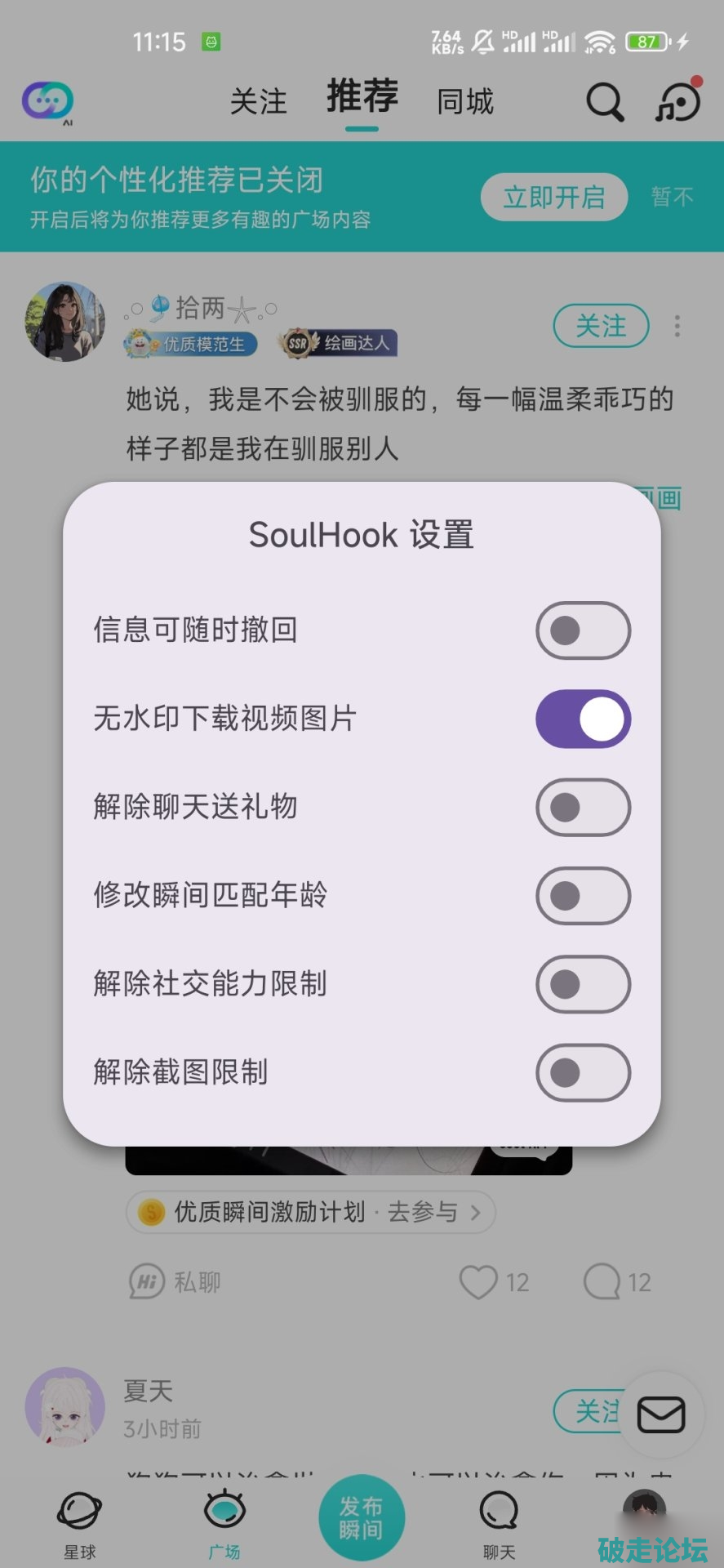Image resolution: width=724 pixels, height=1568 pixels.
Task: Open the floating mail envelope button
Action: [661, 1415]
